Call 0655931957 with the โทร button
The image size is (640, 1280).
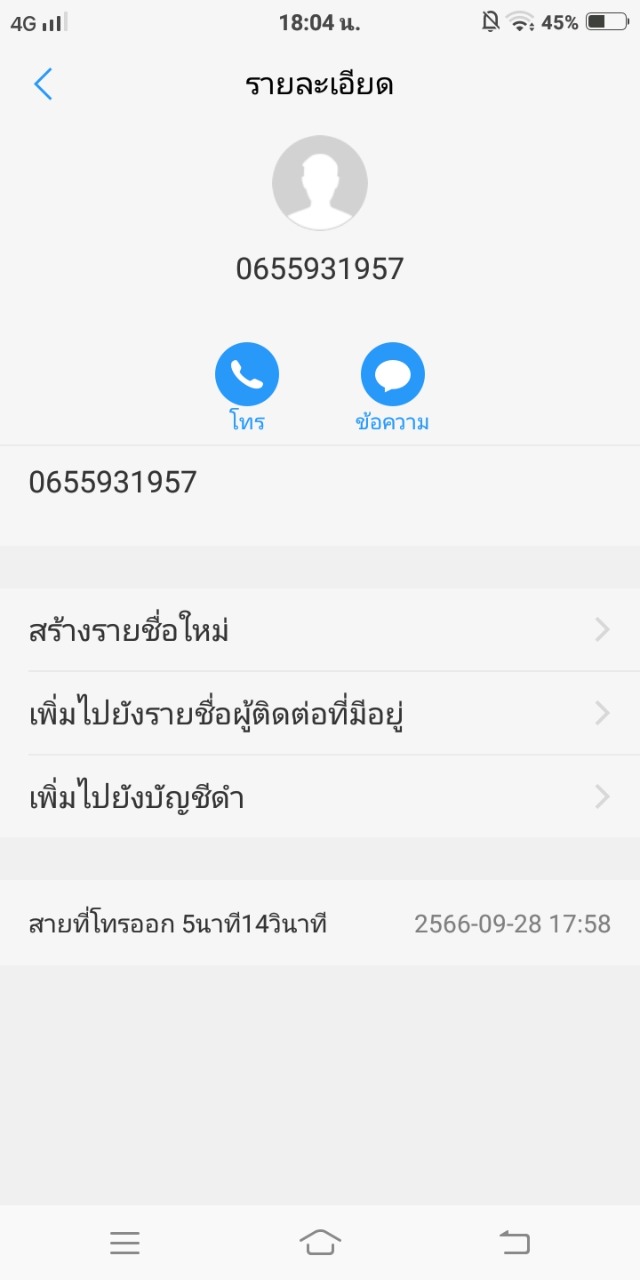coord(246,375)
